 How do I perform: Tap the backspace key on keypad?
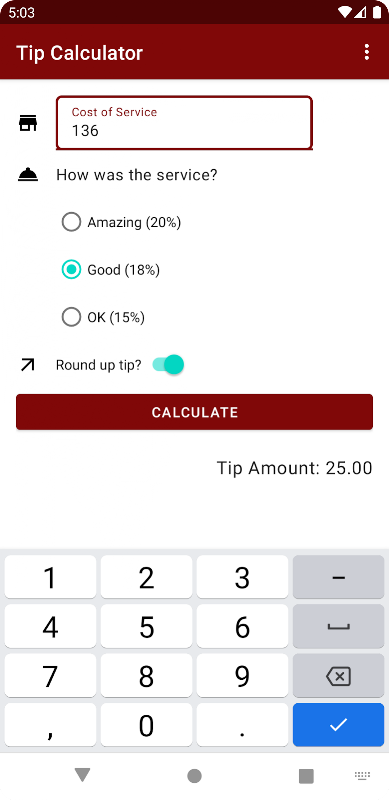[338, 676]
